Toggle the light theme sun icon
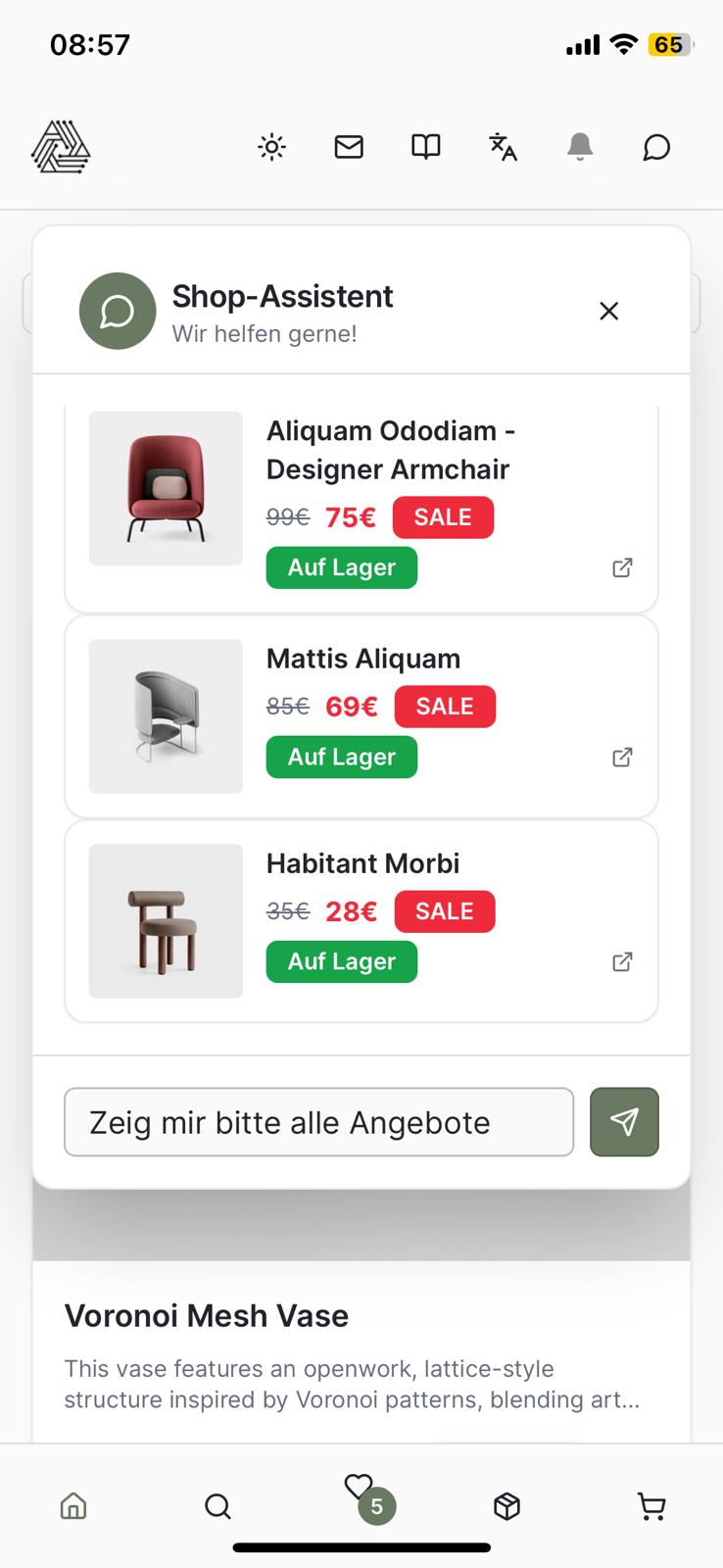 271,148
